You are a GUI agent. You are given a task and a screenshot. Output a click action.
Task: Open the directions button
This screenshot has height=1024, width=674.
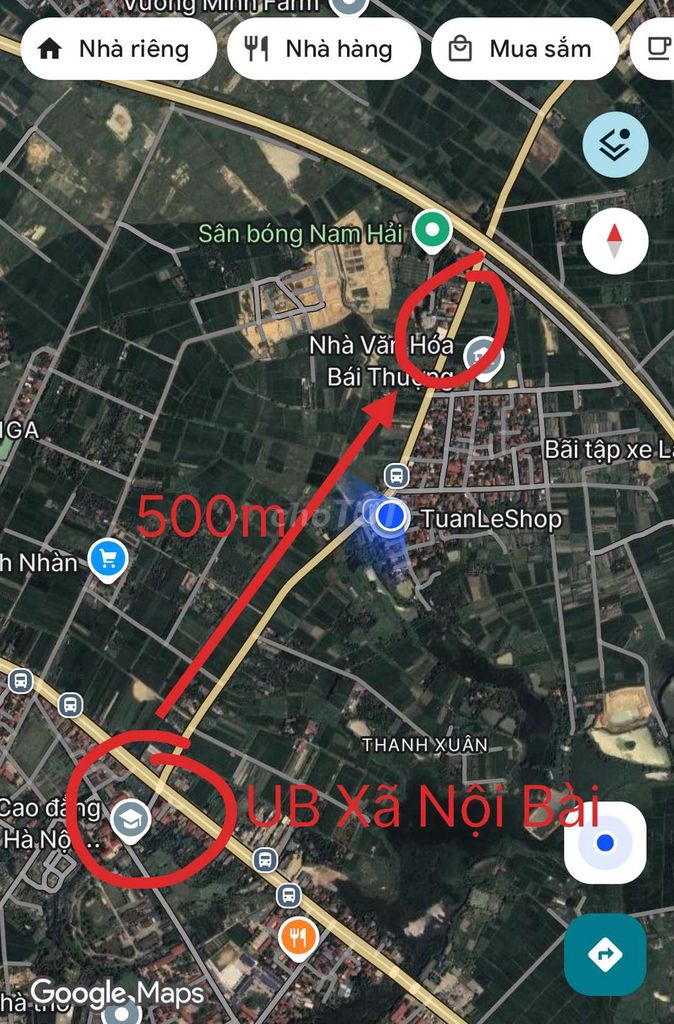[x=605, y=954]
